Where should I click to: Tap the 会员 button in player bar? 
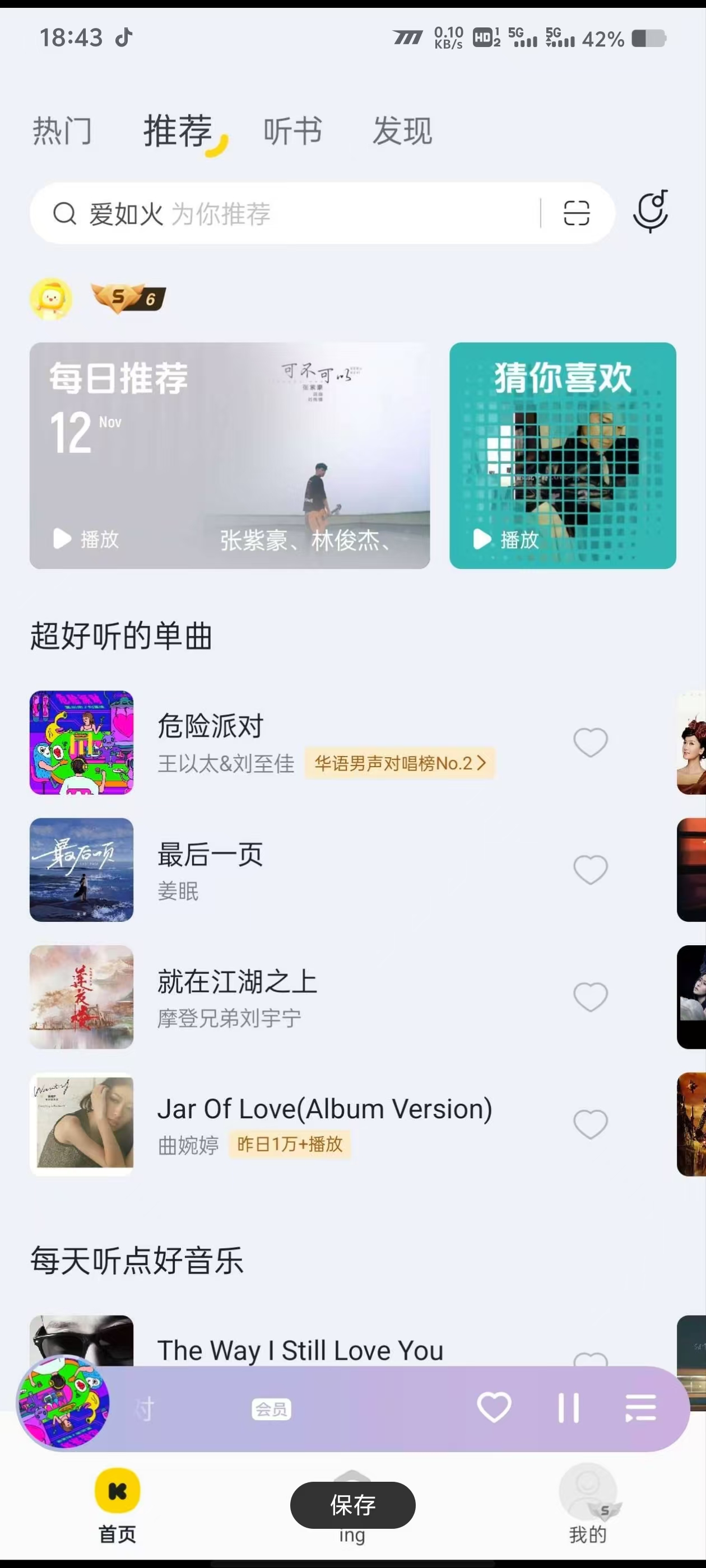(x=271, y=1408)
